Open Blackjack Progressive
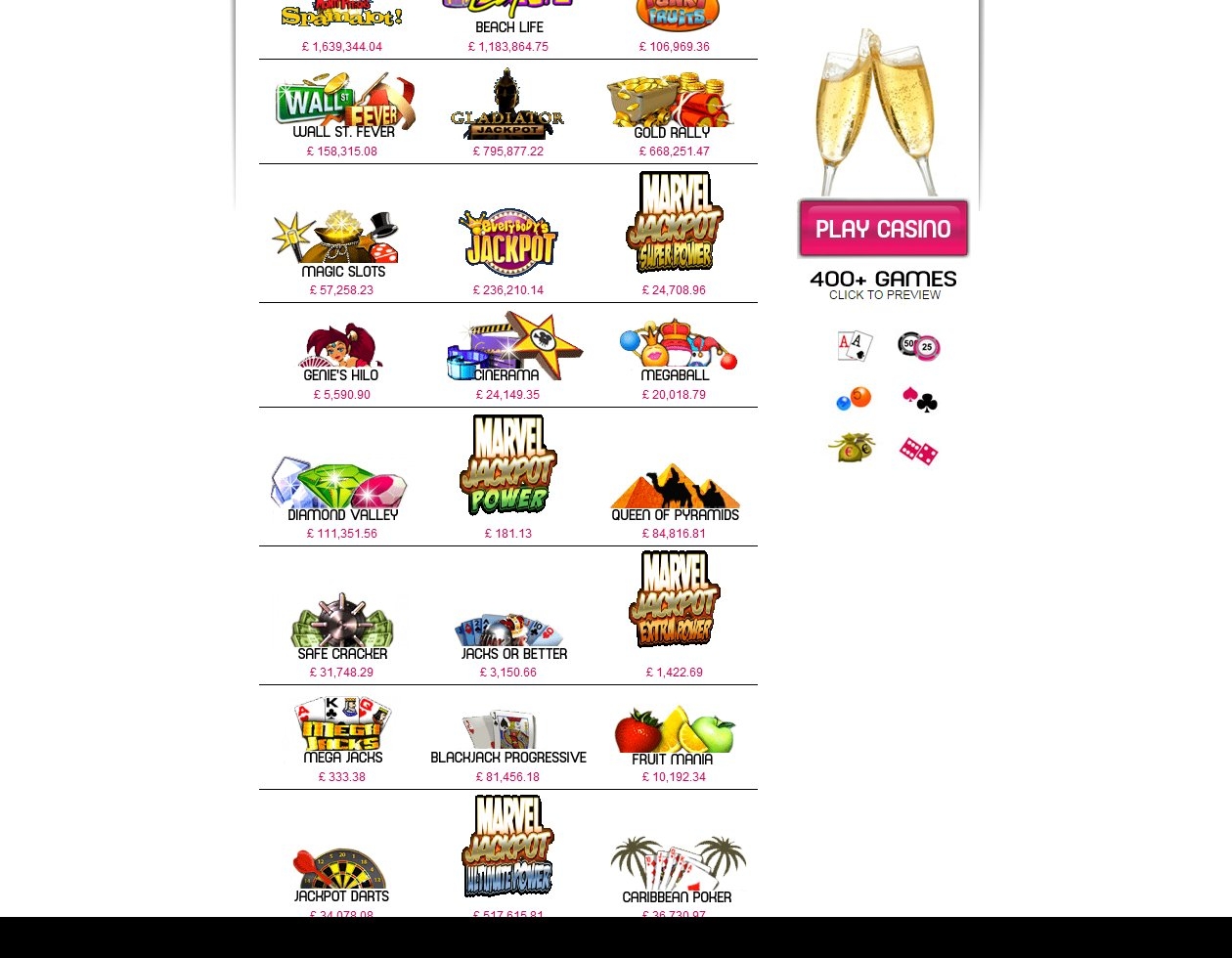This screenshot has height=958, width=1232. tap(508, 735)
